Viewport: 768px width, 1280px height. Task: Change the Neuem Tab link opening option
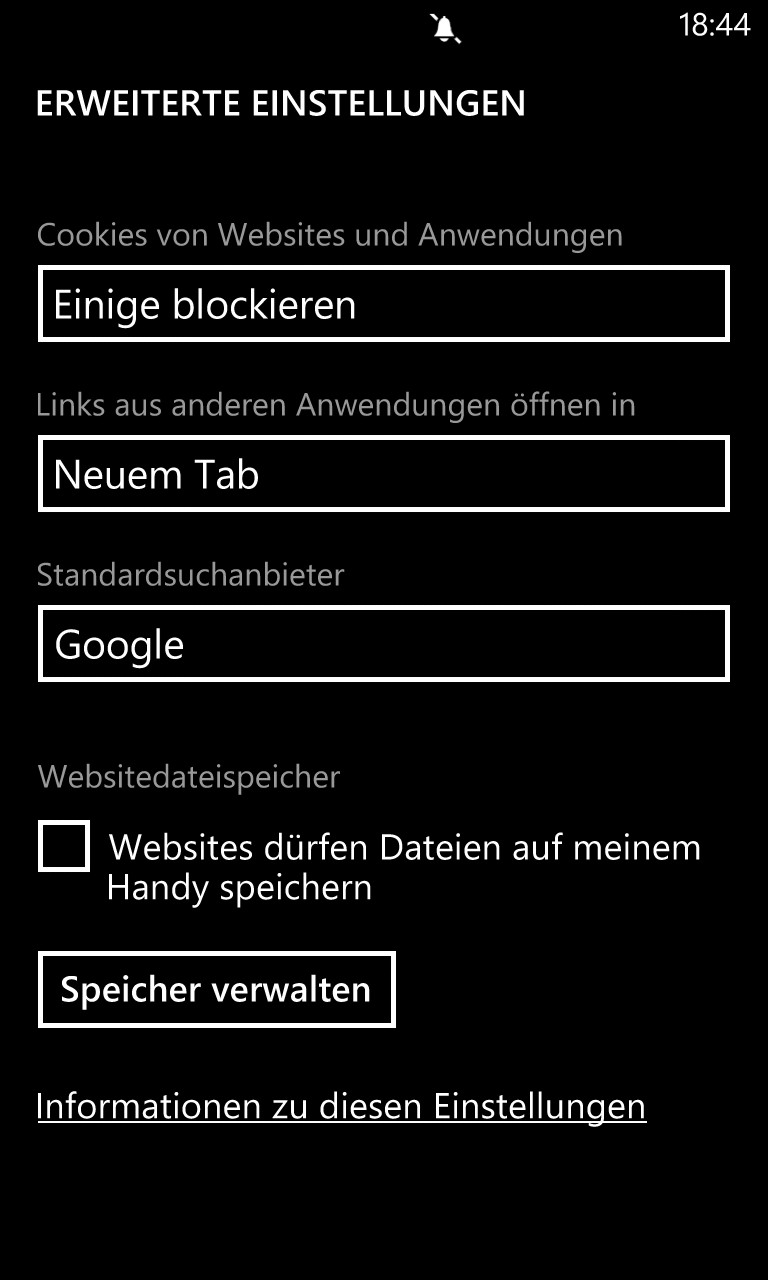384,474
